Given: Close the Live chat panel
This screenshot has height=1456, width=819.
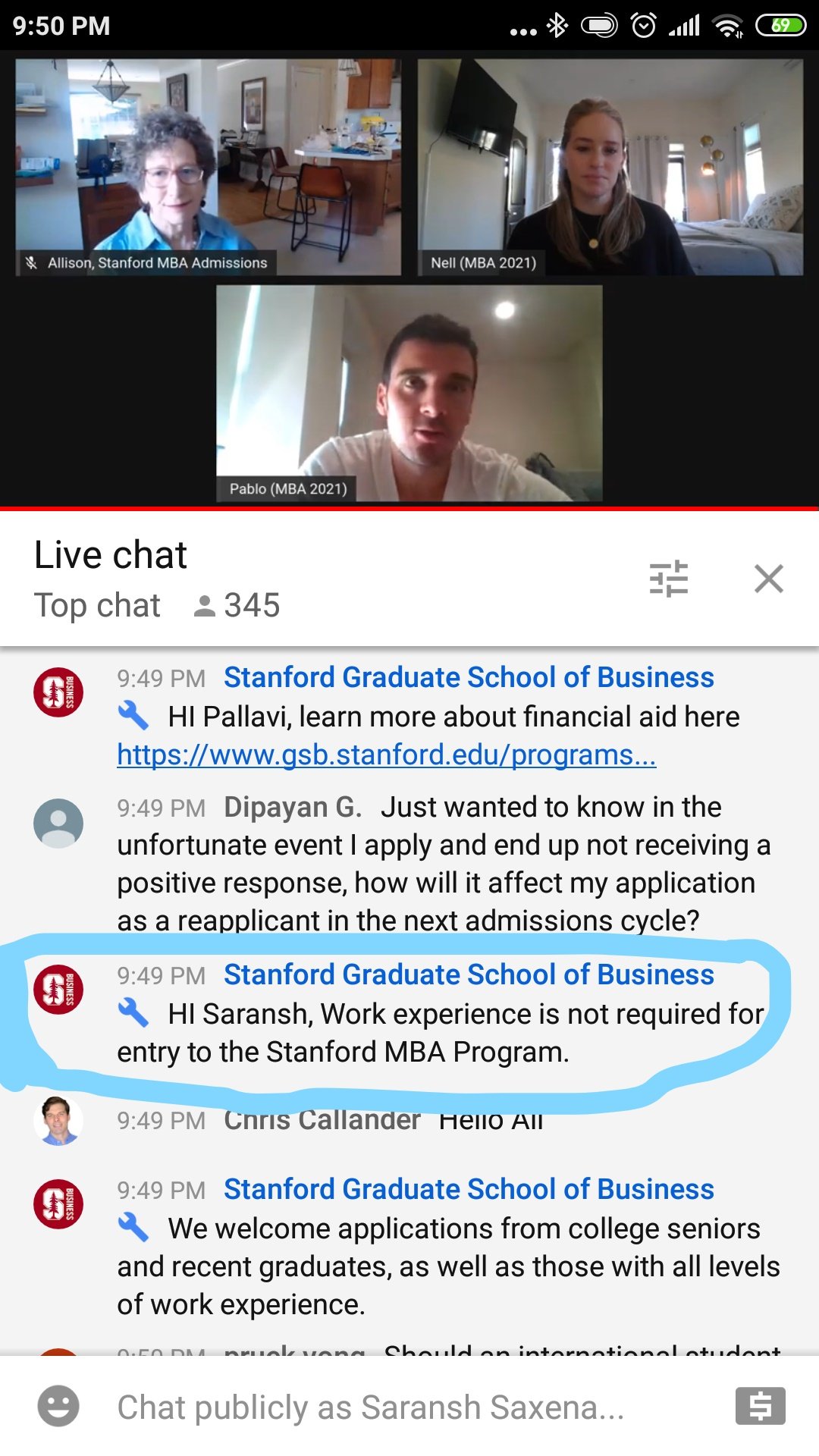Looking at the screenshot, I should point(769,579).
